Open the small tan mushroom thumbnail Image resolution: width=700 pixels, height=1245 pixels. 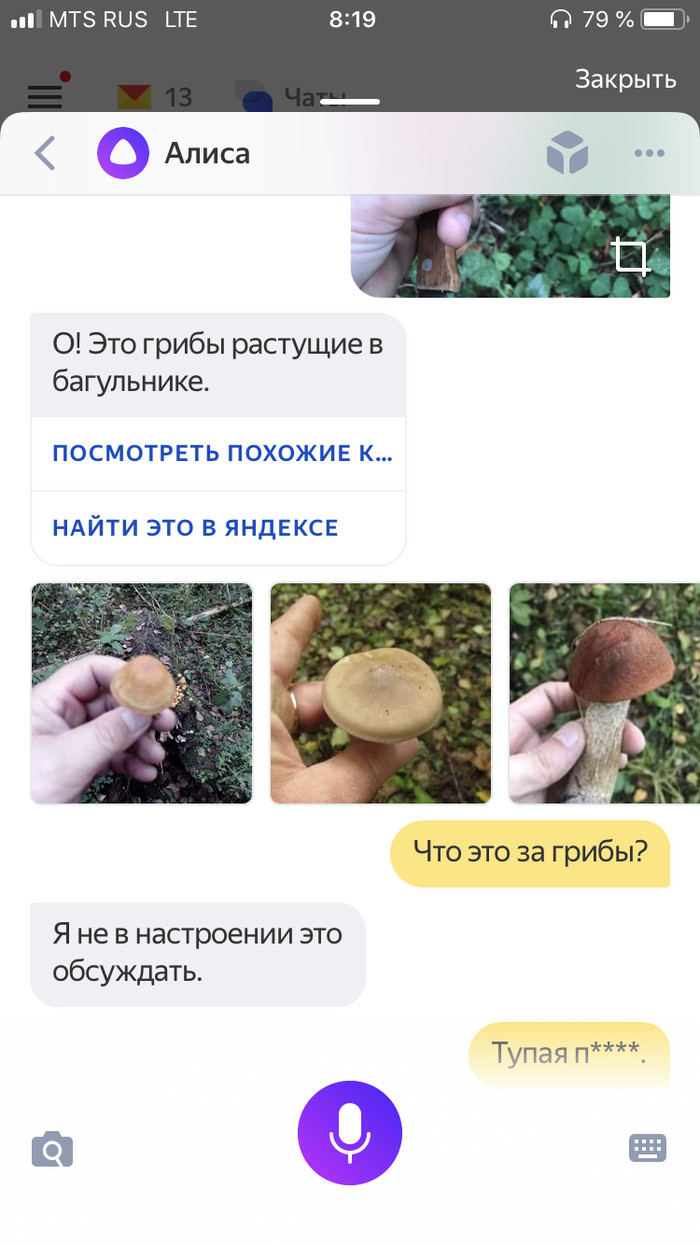point(141,693)
